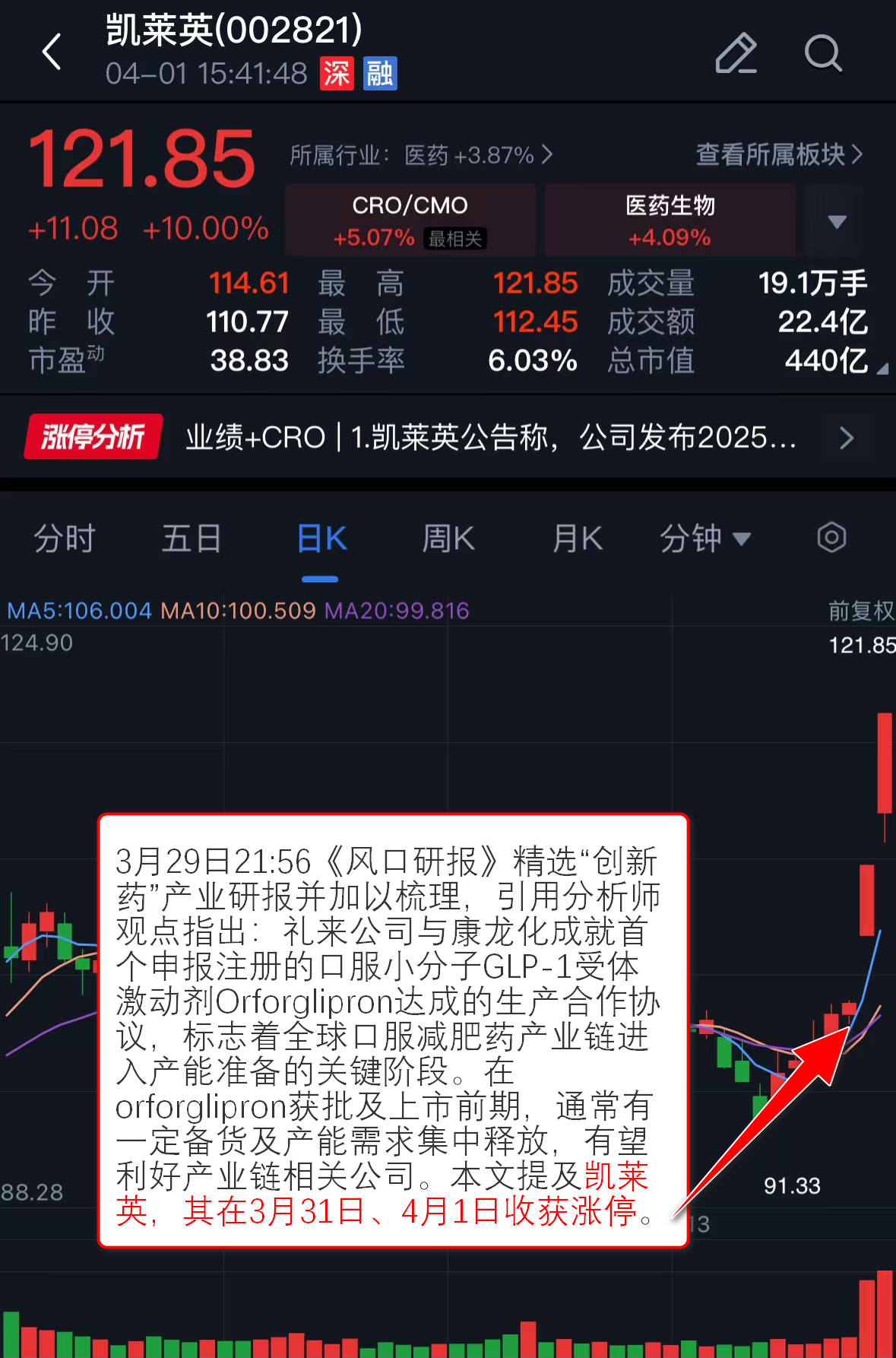Open the 医药生物 sector chip
896x1358 pixels.
[670, 220]
